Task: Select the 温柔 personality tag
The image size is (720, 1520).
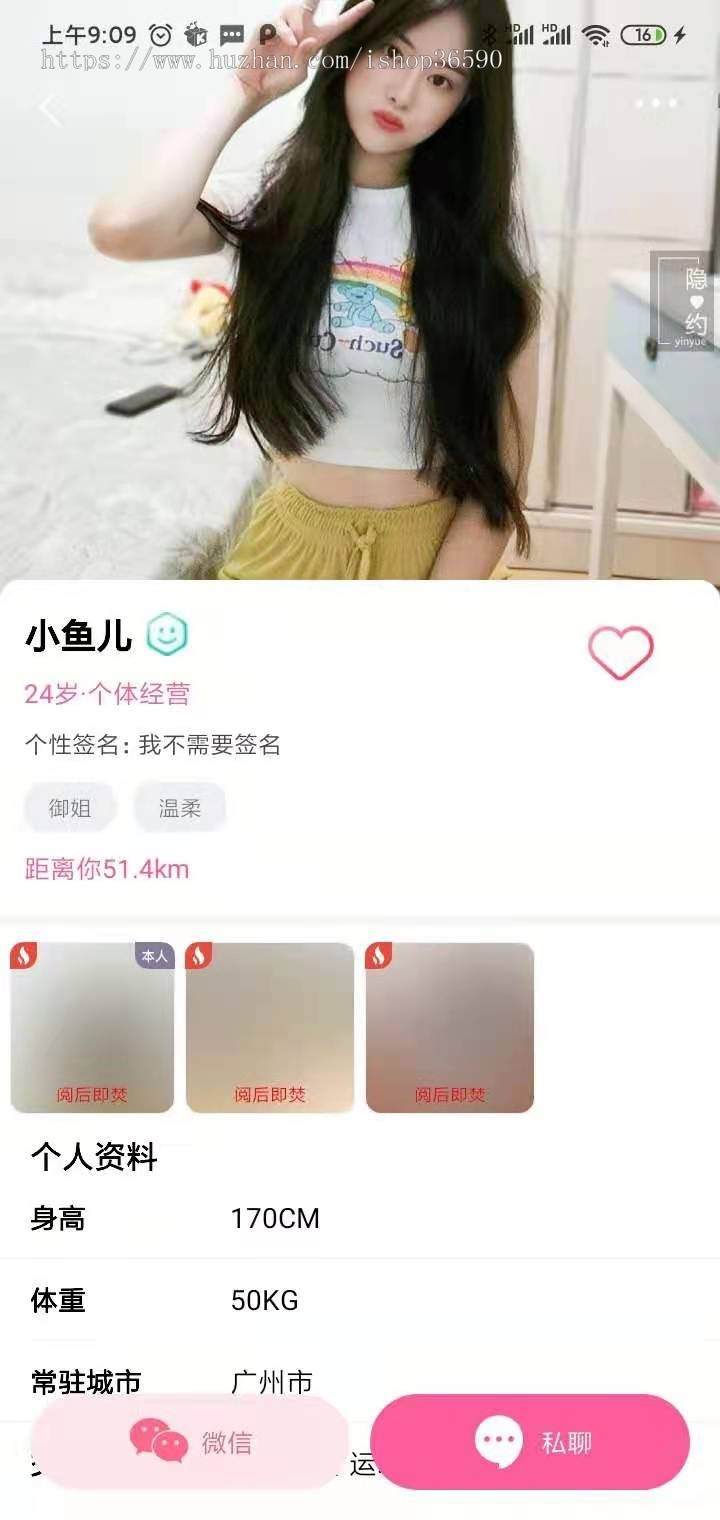Action: pos(180,808)
